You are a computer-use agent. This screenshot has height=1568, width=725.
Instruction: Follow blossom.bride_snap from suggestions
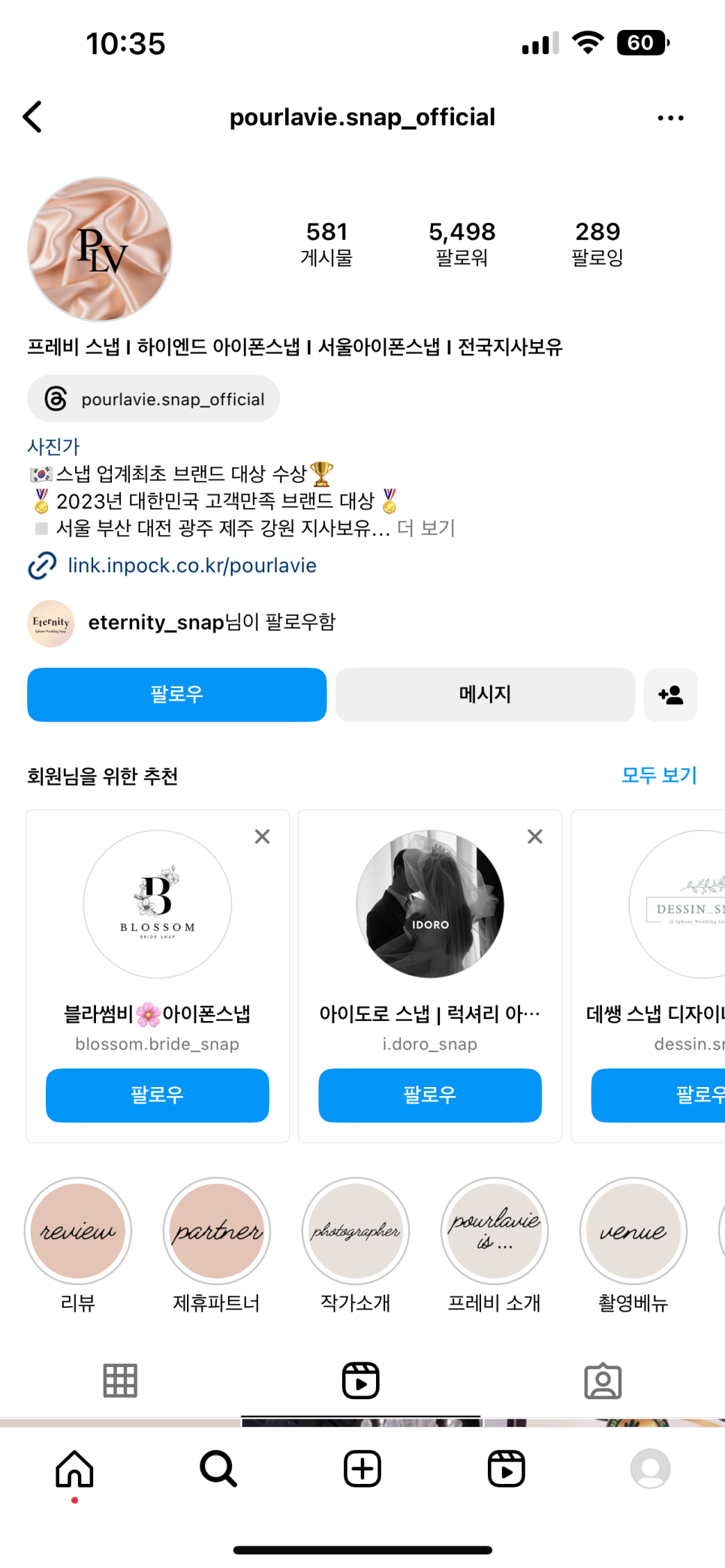coord(158,1095)
